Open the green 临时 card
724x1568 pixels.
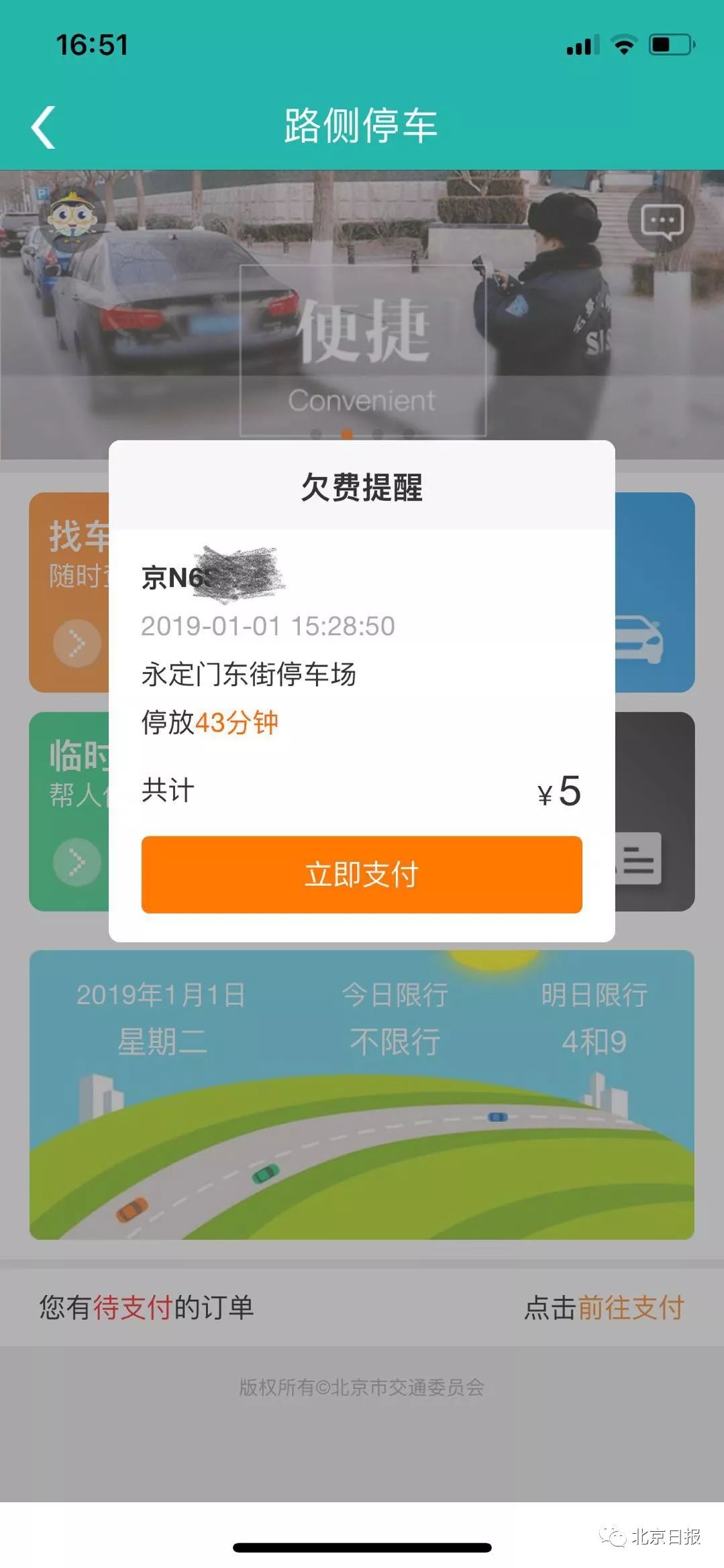70,811
